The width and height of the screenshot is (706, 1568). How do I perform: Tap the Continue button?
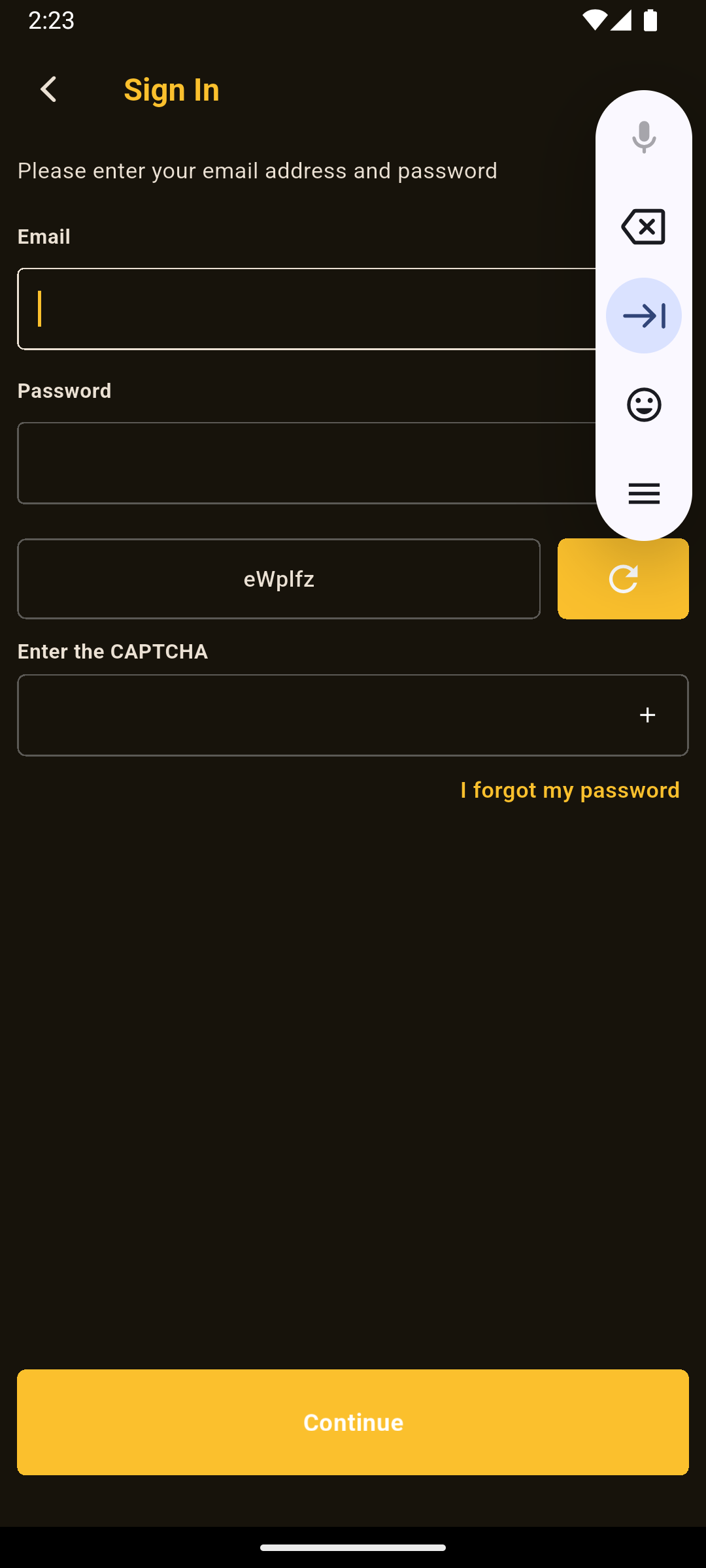(353, 1422)
